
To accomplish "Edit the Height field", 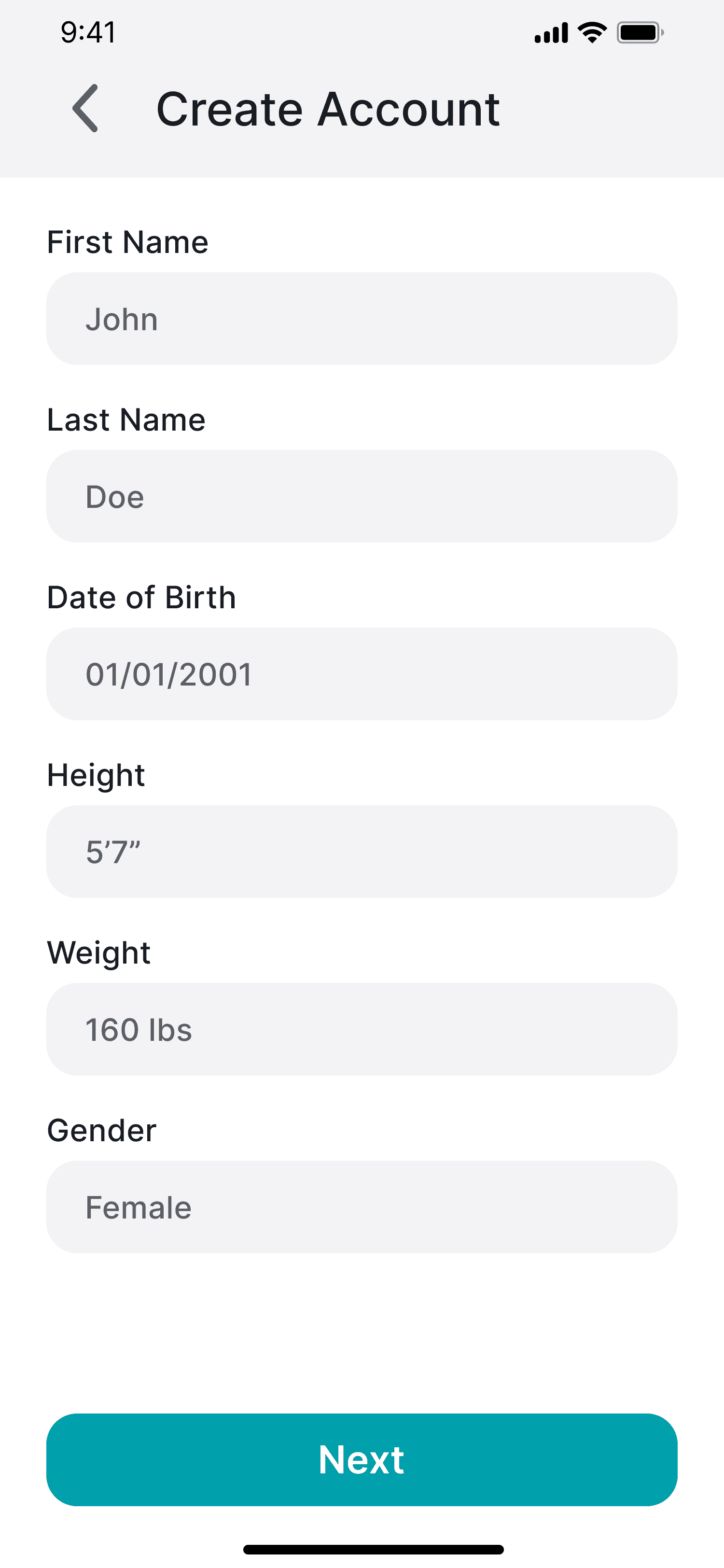I will pos(362,852).
